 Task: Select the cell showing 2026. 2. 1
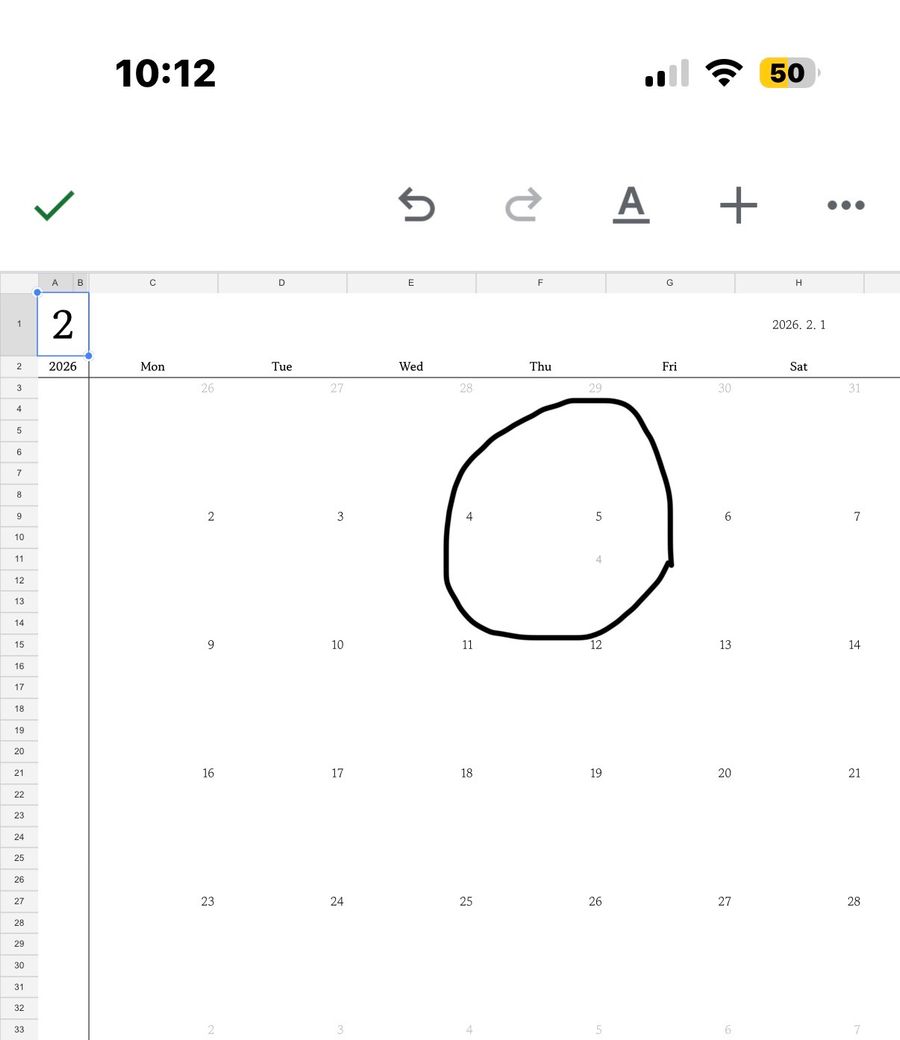[x=798, y=325]
